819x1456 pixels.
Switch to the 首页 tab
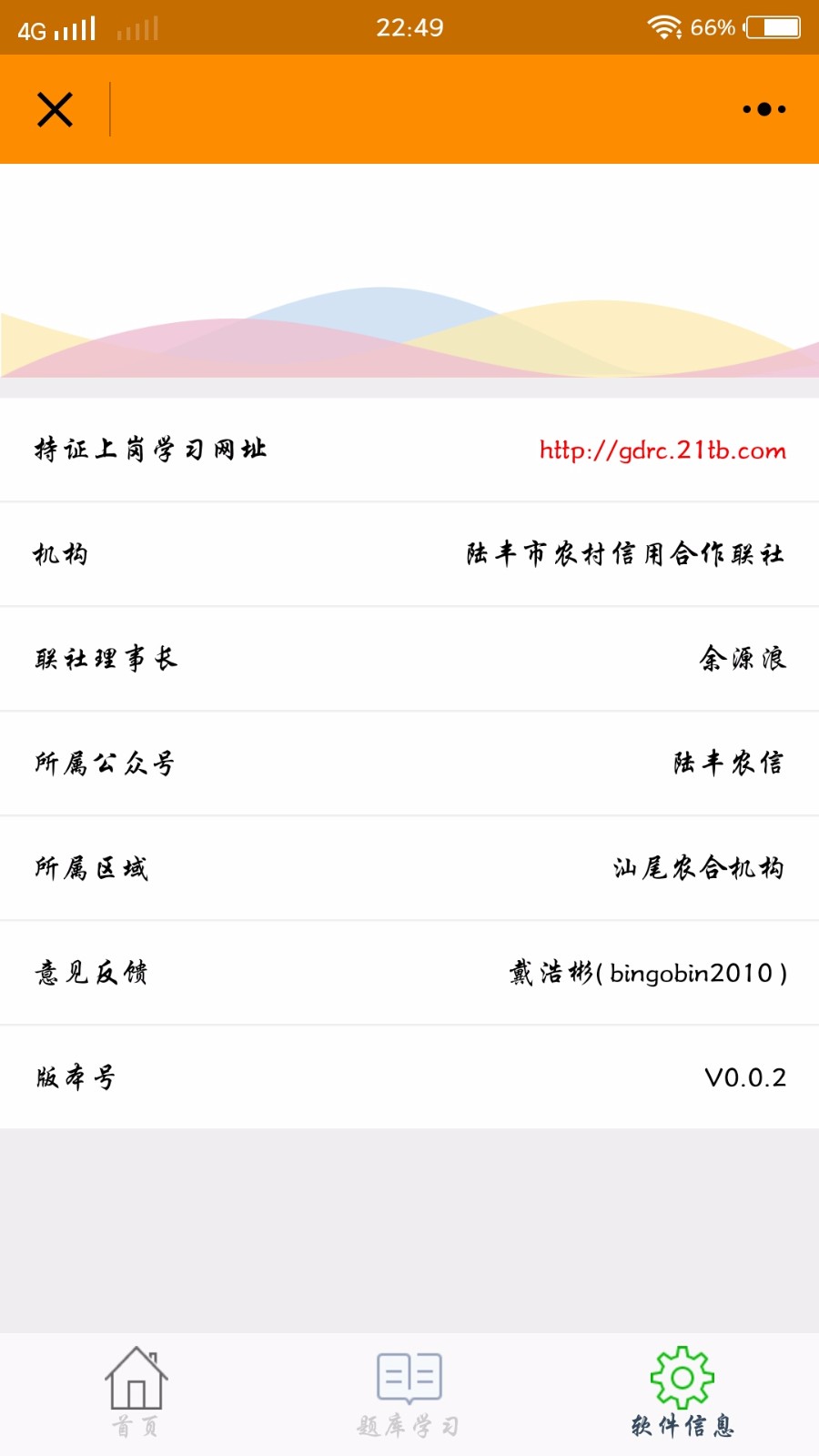(136, 1392)
